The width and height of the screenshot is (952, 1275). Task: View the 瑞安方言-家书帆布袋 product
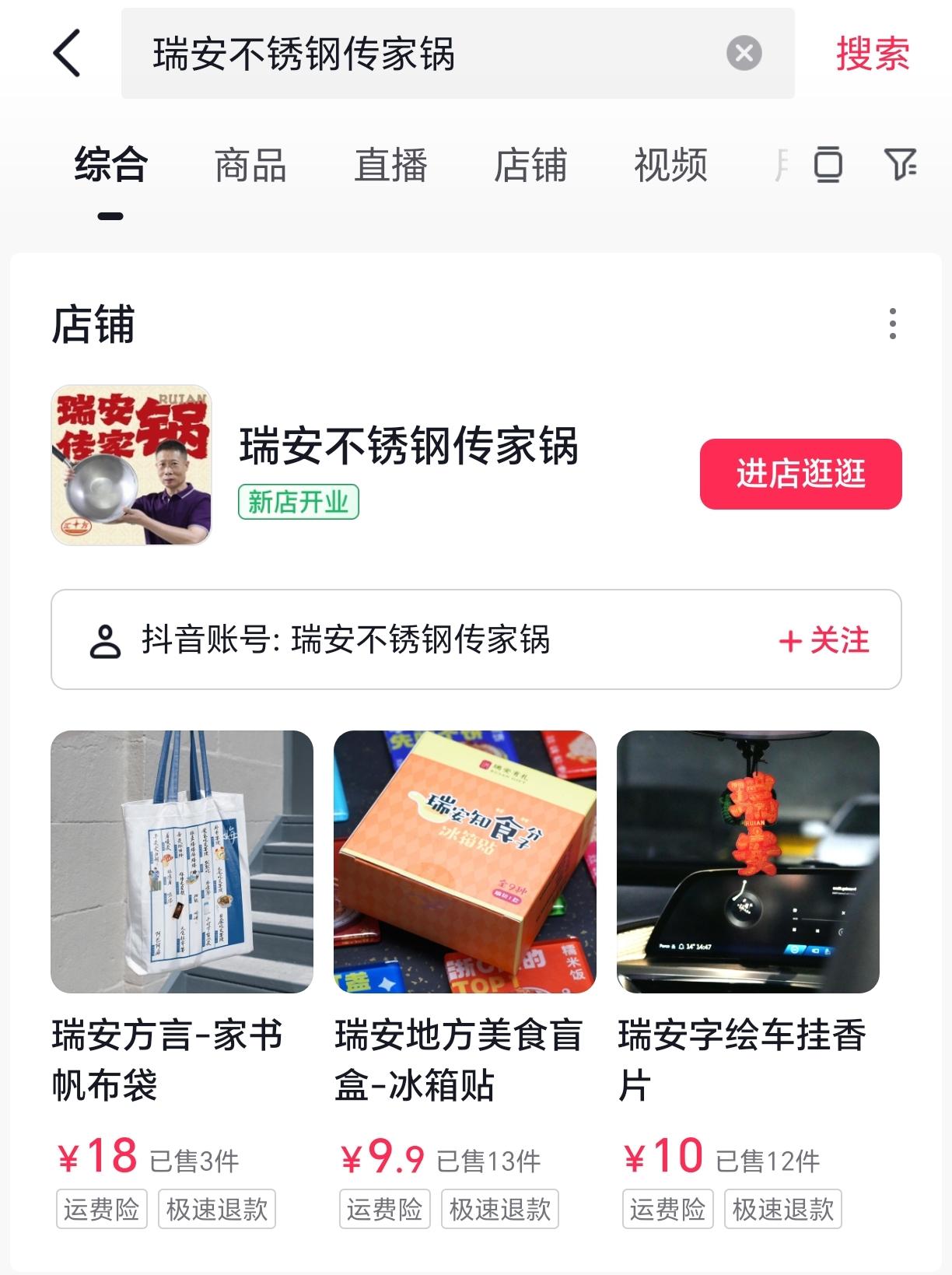click(x=182, y=862)
